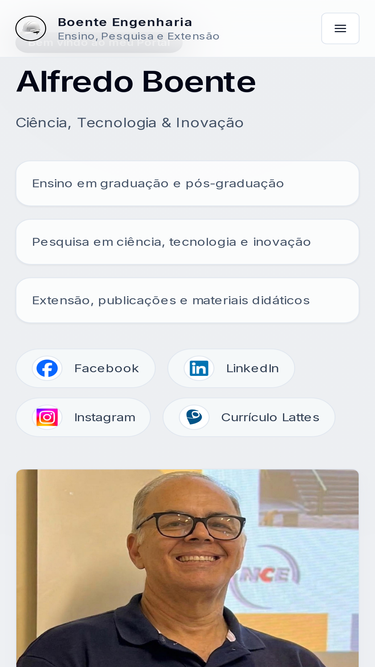
Task: Open the Instagram profile link
Action: click(x=83, y=417)
